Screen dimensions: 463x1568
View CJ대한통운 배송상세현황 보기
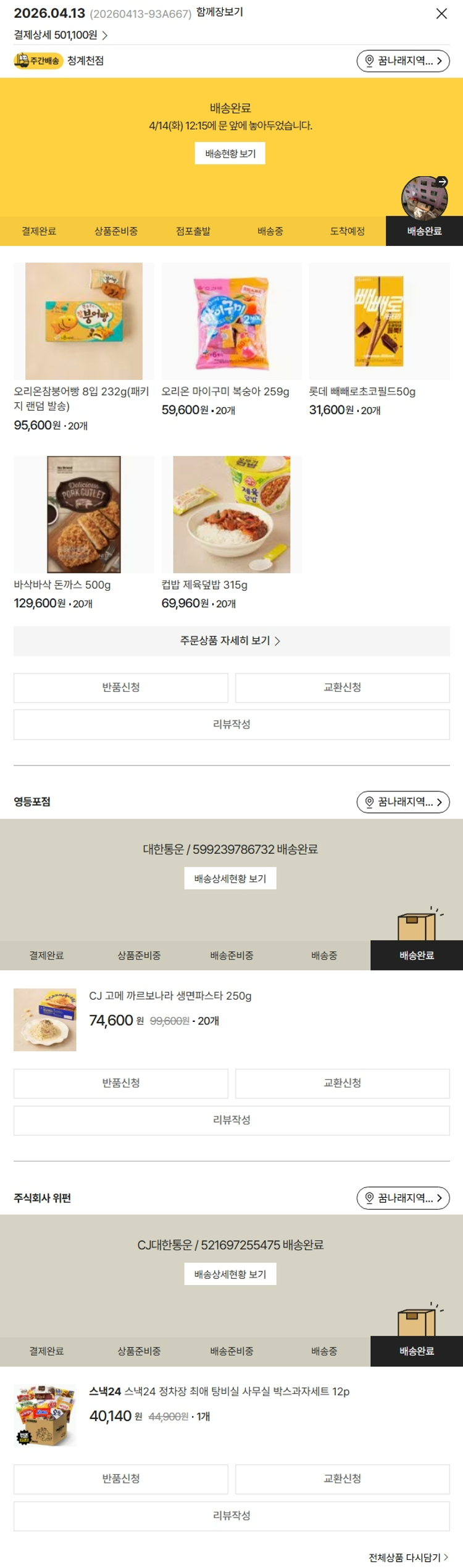pyautogui.click(x=230, y=1274)
